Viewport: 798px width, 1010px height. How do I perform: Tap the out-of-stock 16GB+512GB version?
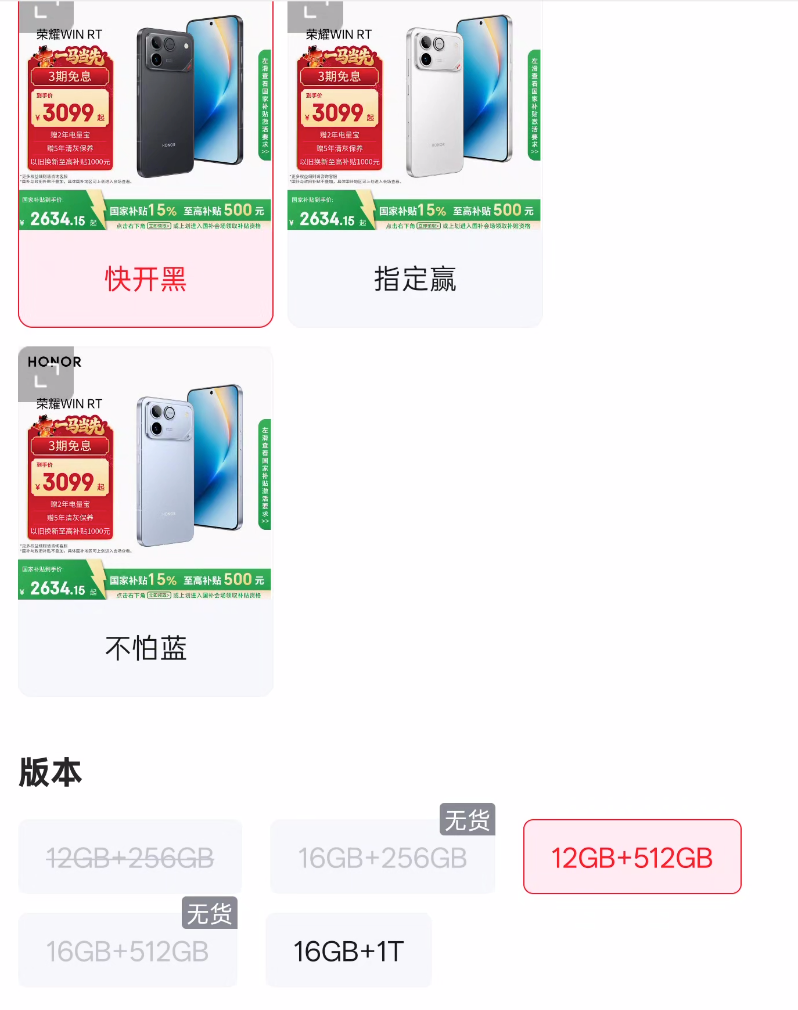127,950
